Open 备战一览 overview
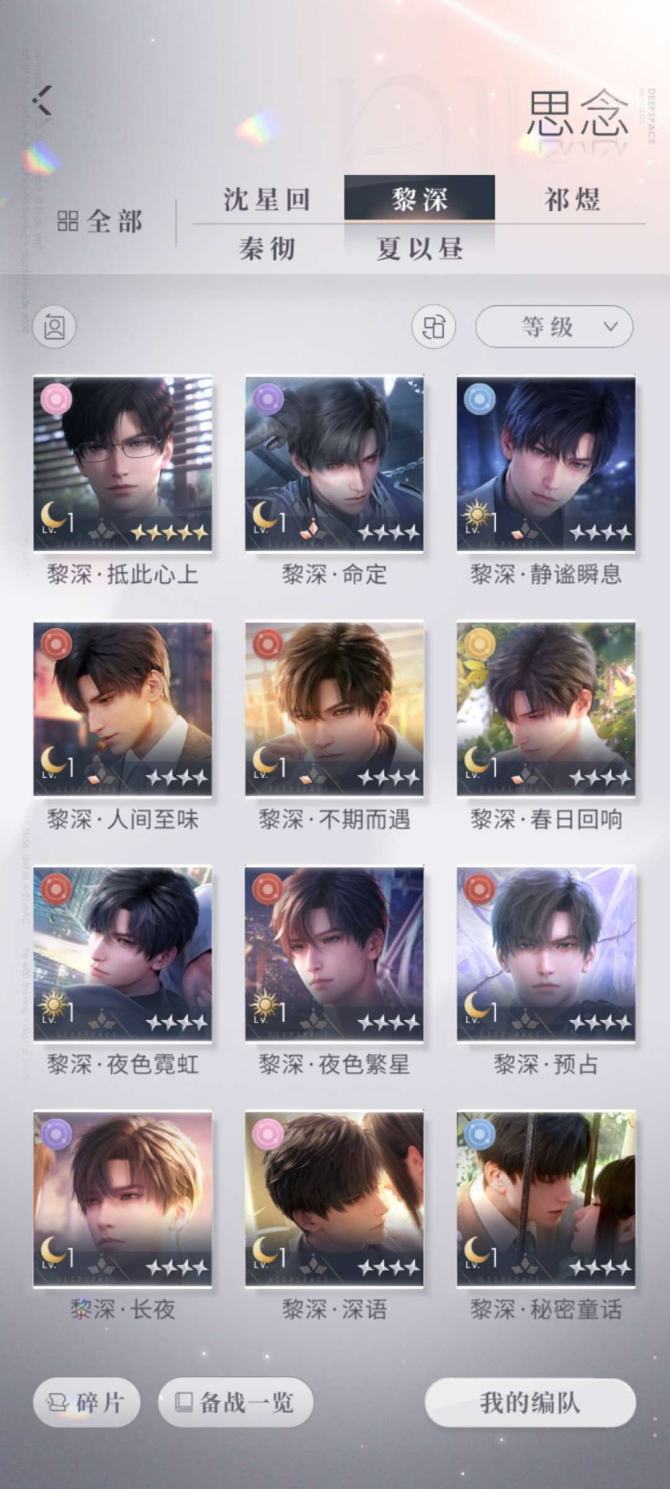 click(x=235, y=1402)
